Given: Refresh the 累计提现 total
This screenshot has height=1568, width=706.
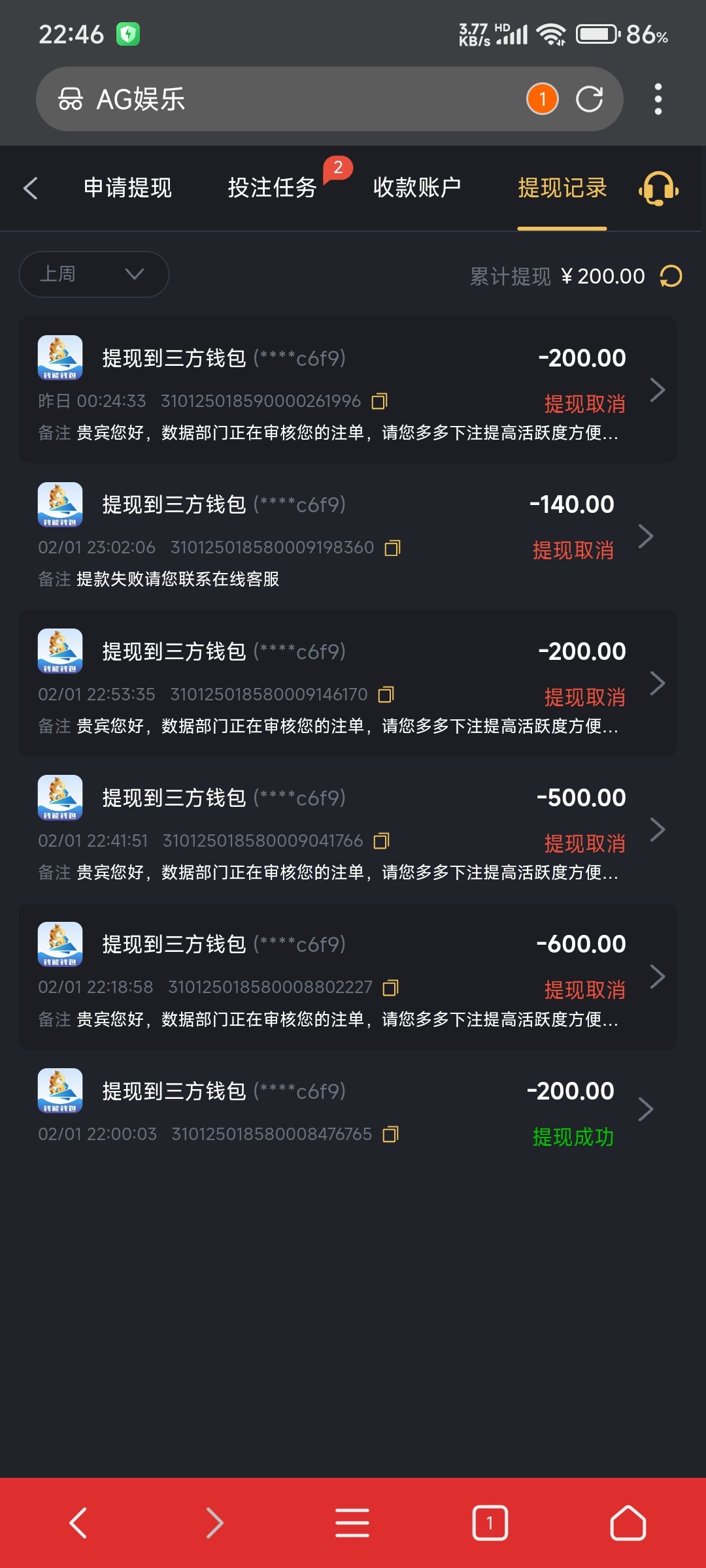Looking at the screenshot, I should click(x=671, y=276).
